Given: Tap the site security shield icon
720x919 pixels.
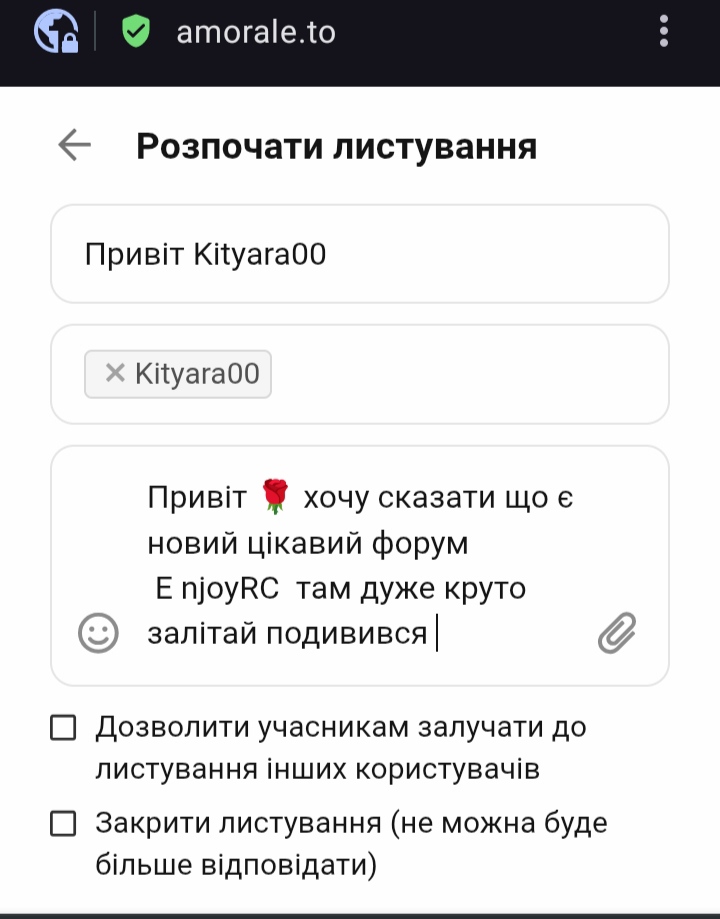Looking at the screenshot, I should [x=136, y=31].
